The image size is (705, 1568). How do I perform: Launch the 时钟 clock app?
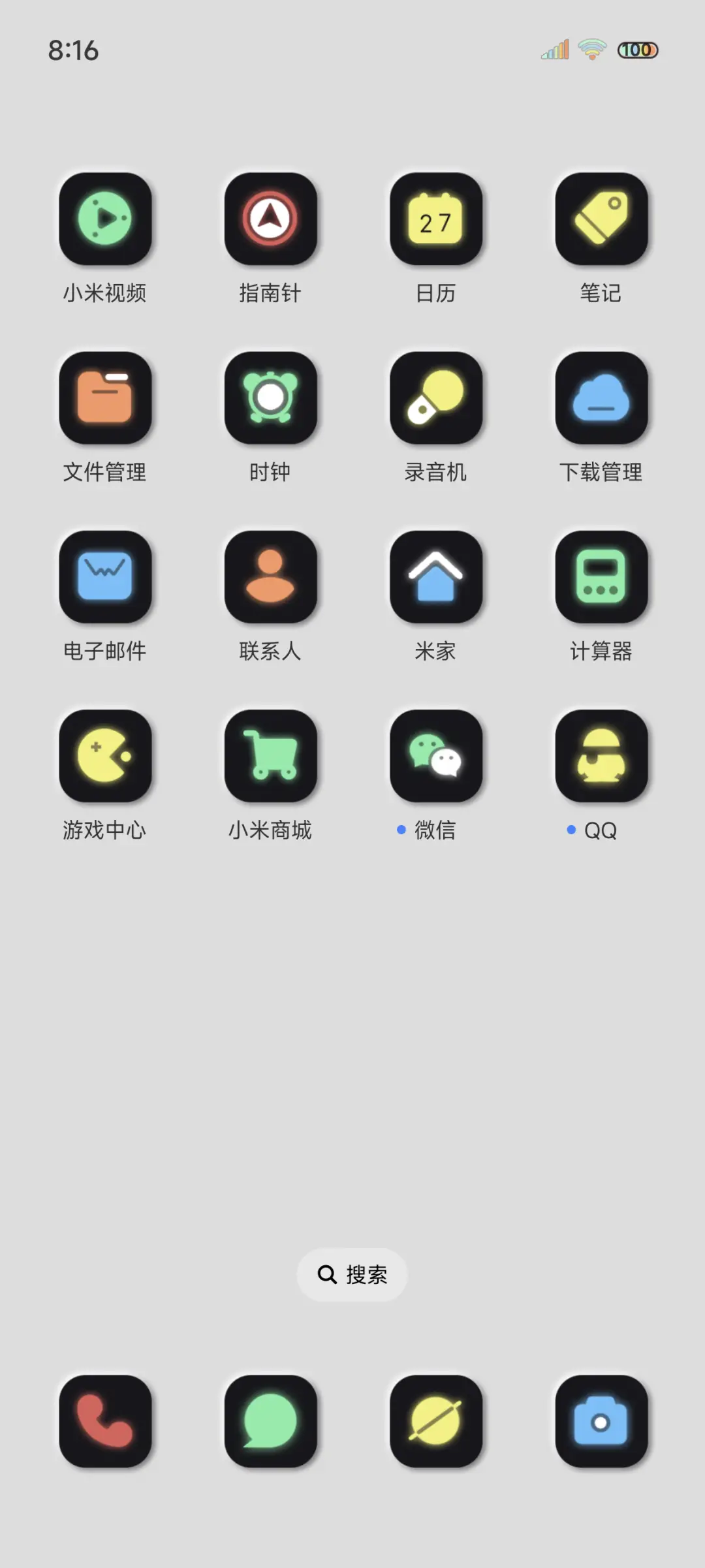coord(272,399)
